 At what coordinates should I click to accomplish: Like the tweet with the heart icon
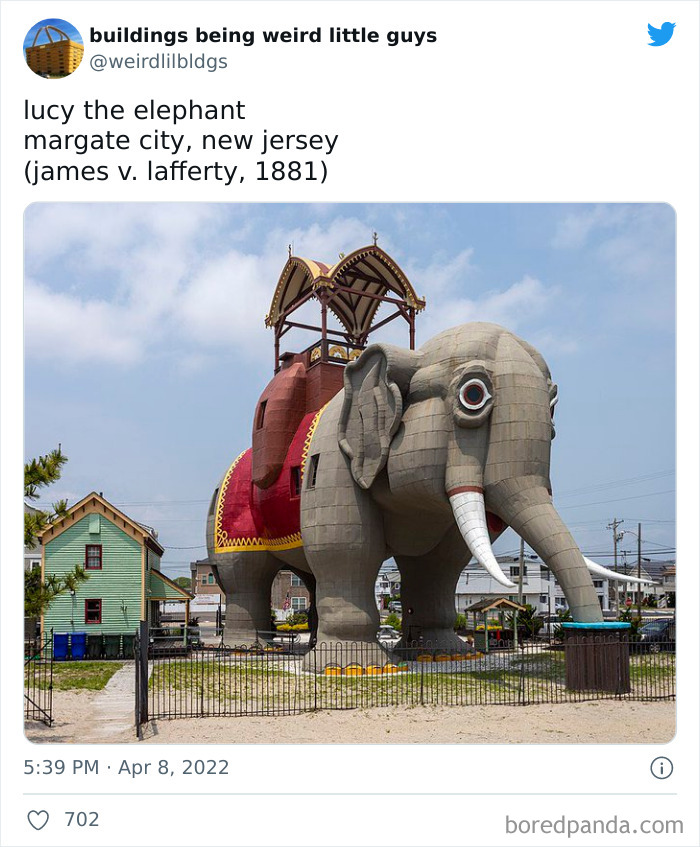(38, 820)
